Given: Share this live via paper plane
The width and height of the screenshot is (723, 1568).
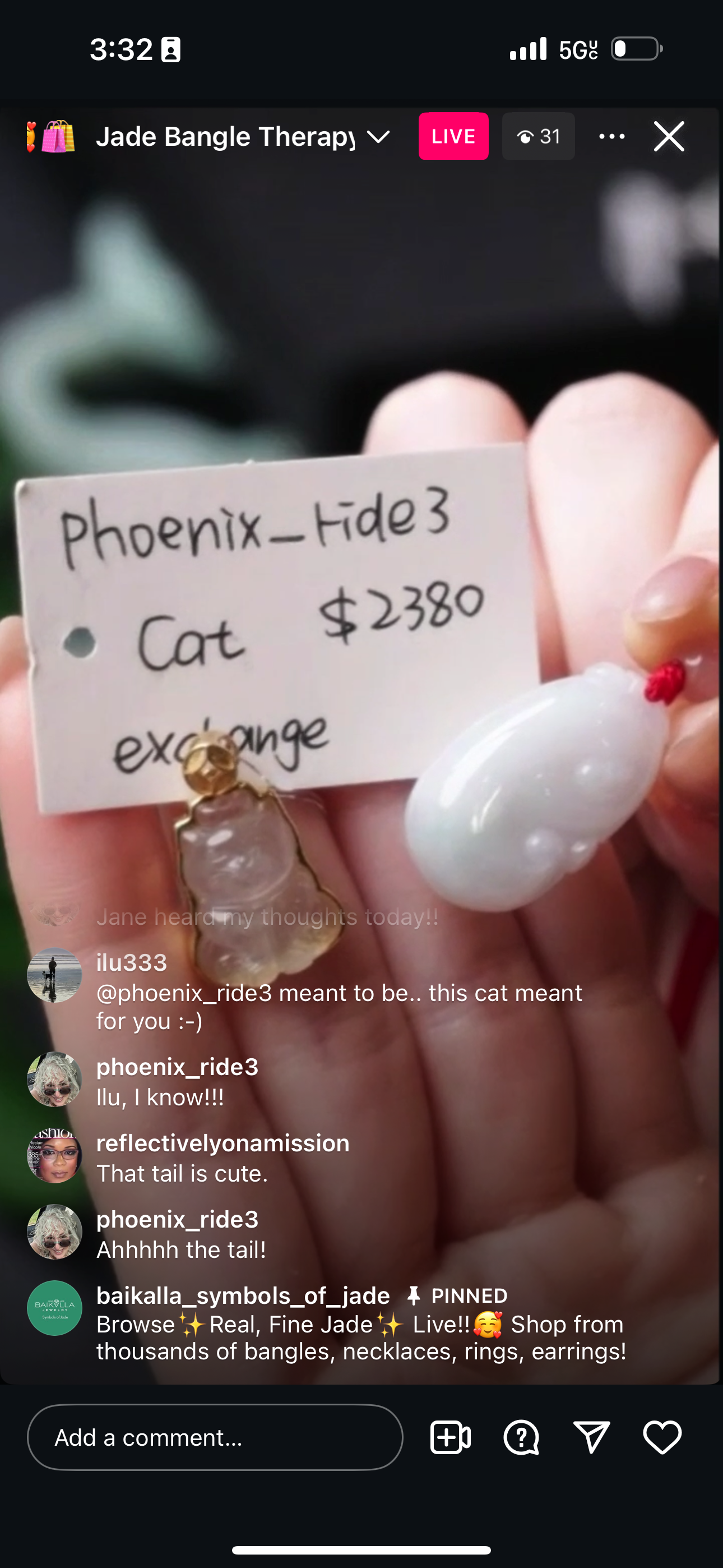Looking at the screenshot, I should [591, 1438].
